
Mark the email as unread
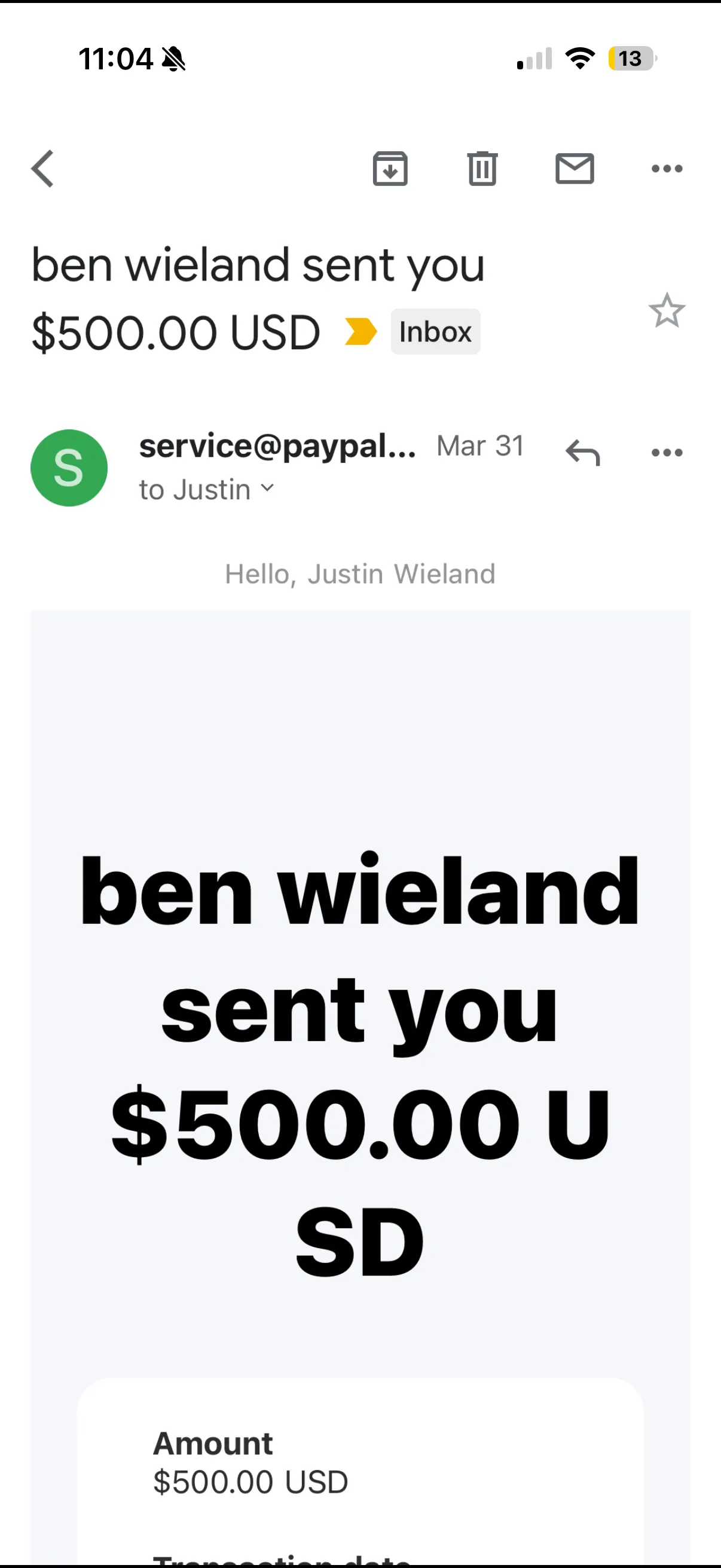pos(575,169)
